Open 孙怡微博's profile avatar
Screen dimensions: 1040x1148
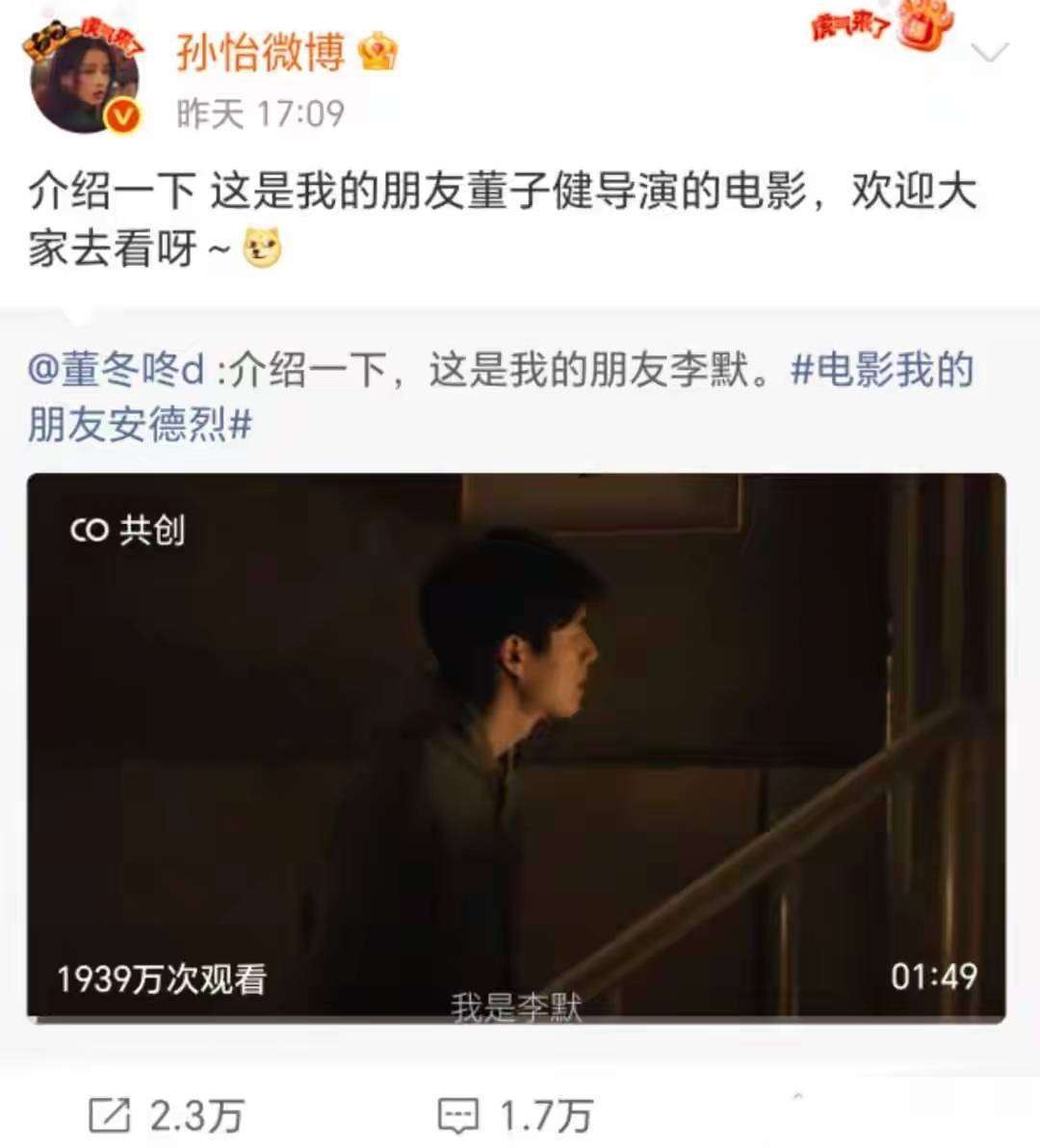[x=86, y=84]
